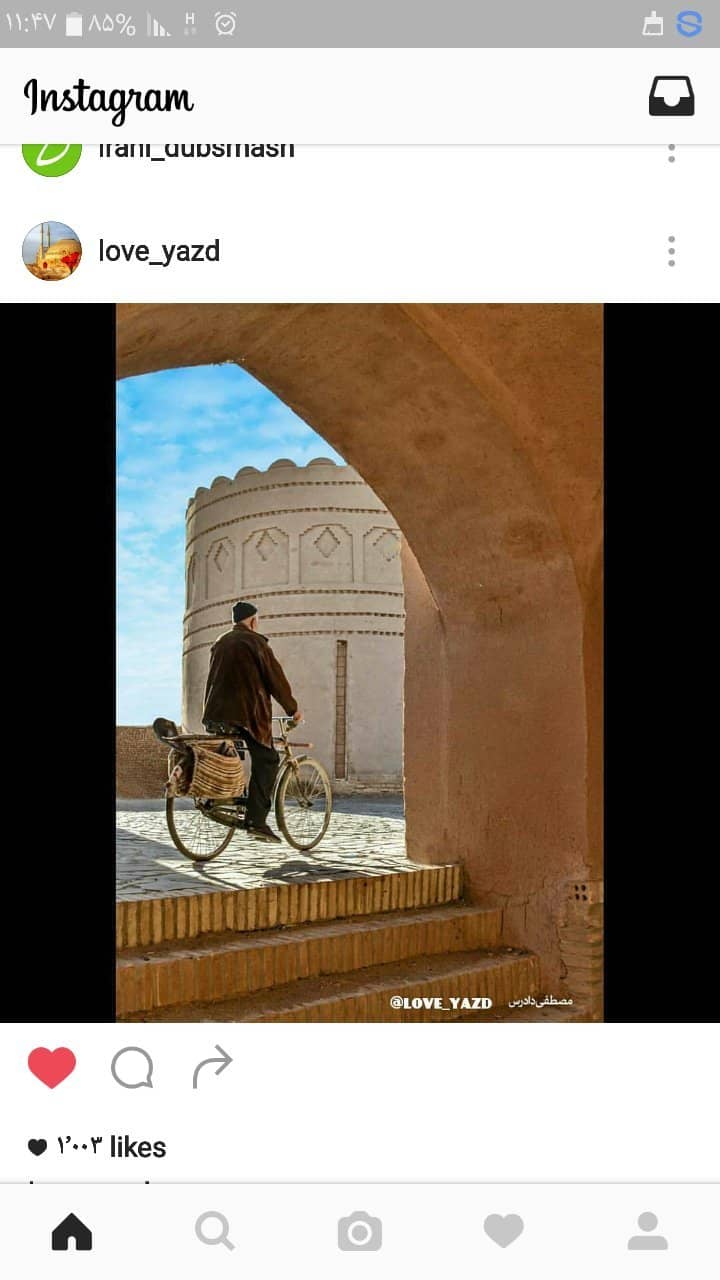The width and height of the screenshot is (720, 1280).
Task: Comment on love_yazd's post
Action: (132, 1068)
